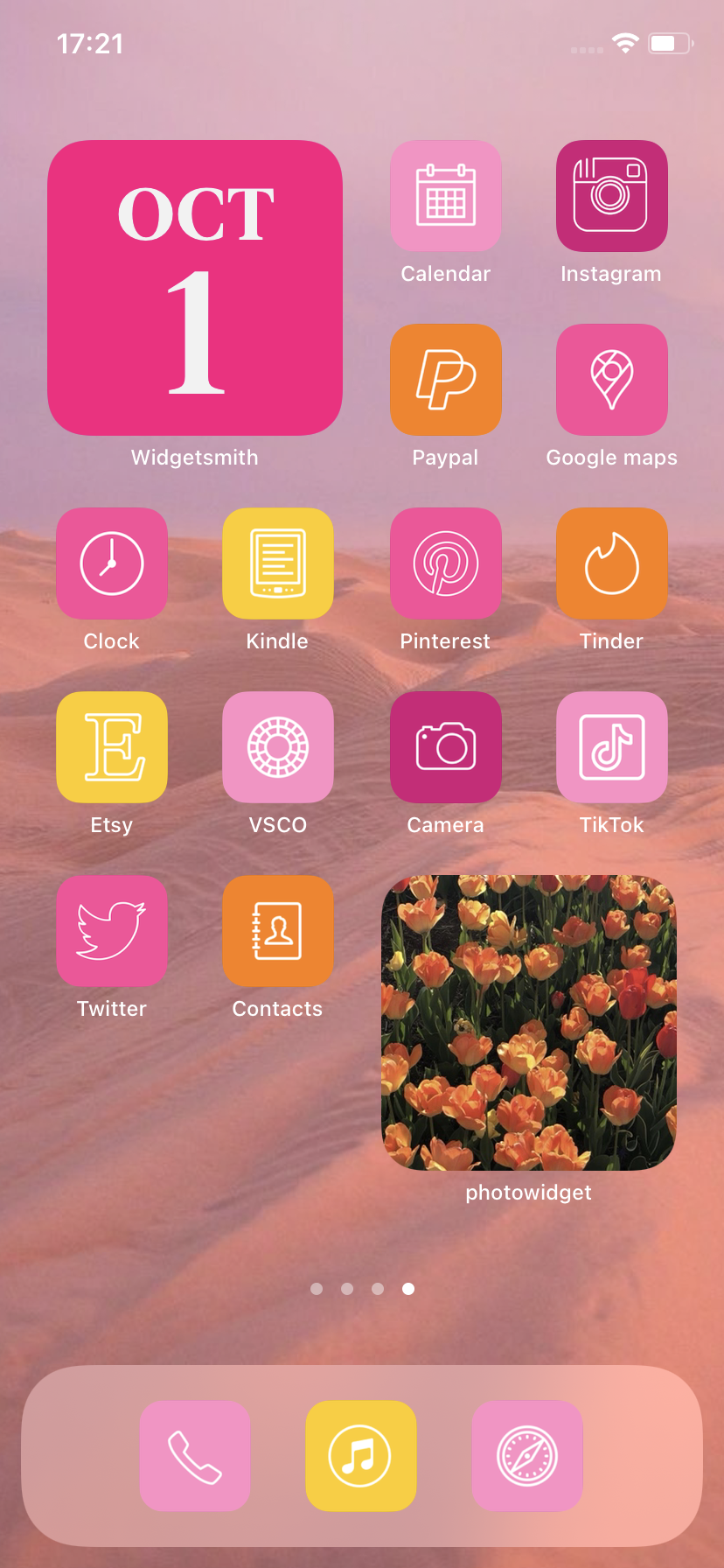The width and height of the screenshot is (724, 1568).
Task: Open the Twitter app
Action: point(112,931)
